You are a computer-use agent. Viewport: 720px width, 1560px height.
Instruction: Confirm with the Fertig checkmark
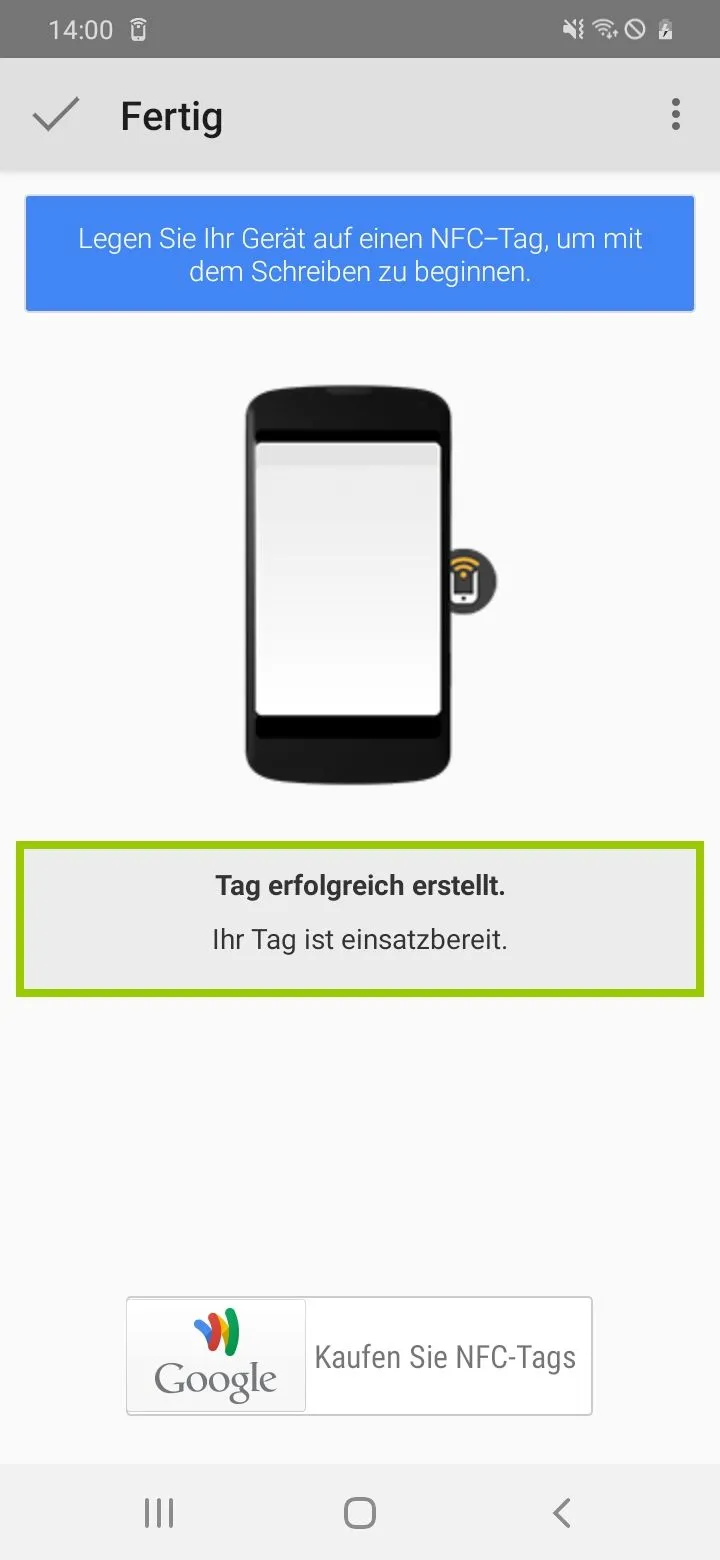(x=56, y=116)
